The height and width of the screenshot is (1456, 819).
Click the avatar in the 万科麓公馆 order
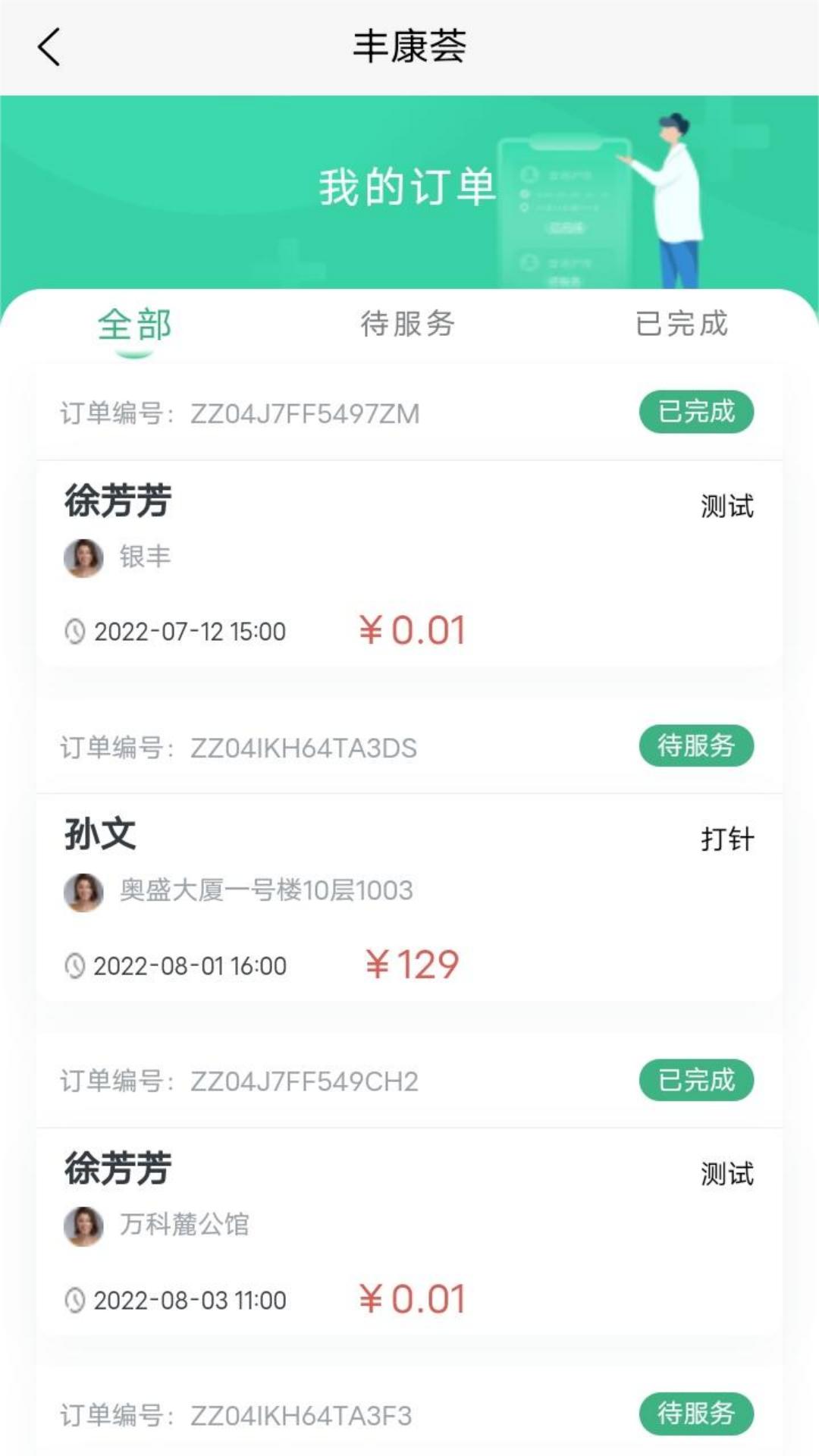[83, 1226]
